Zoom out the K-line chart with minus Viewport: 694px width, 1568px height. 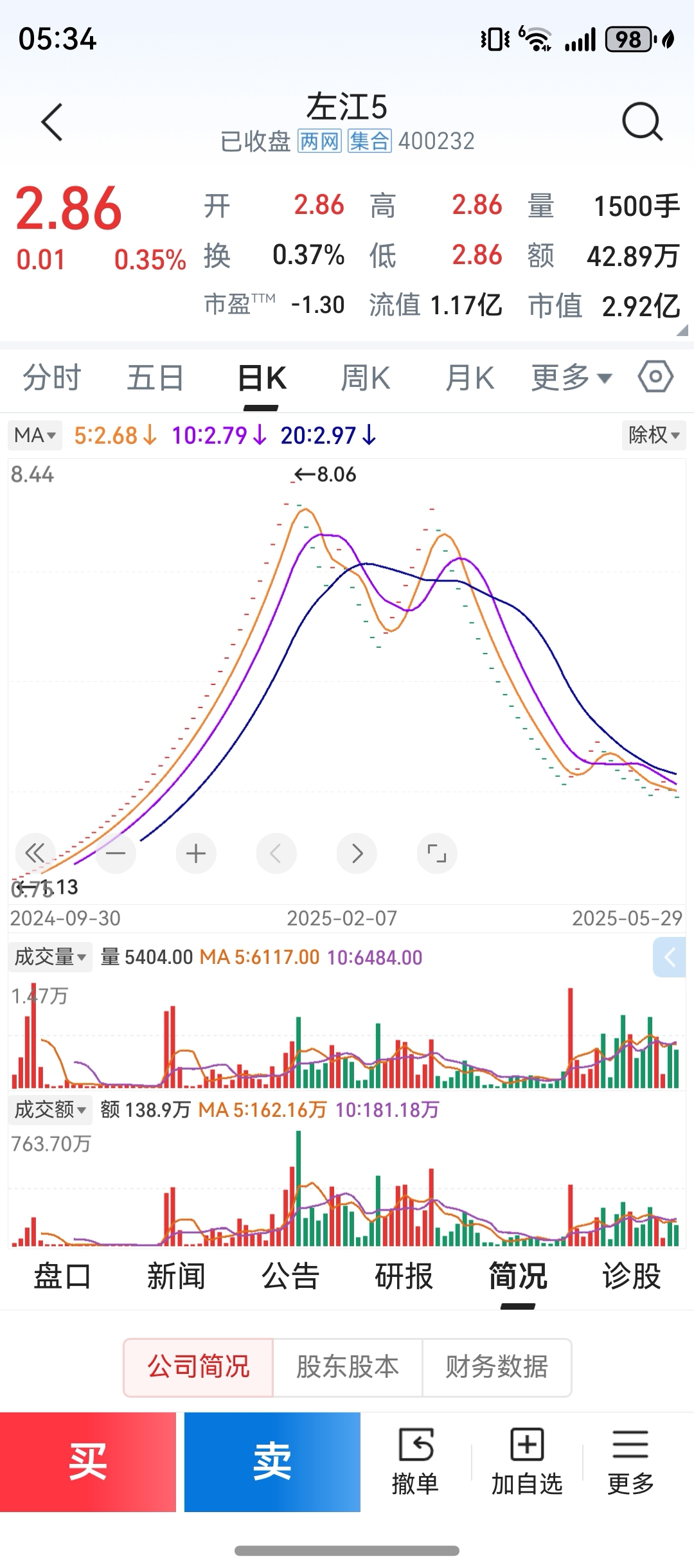click(x=116, y=853)
